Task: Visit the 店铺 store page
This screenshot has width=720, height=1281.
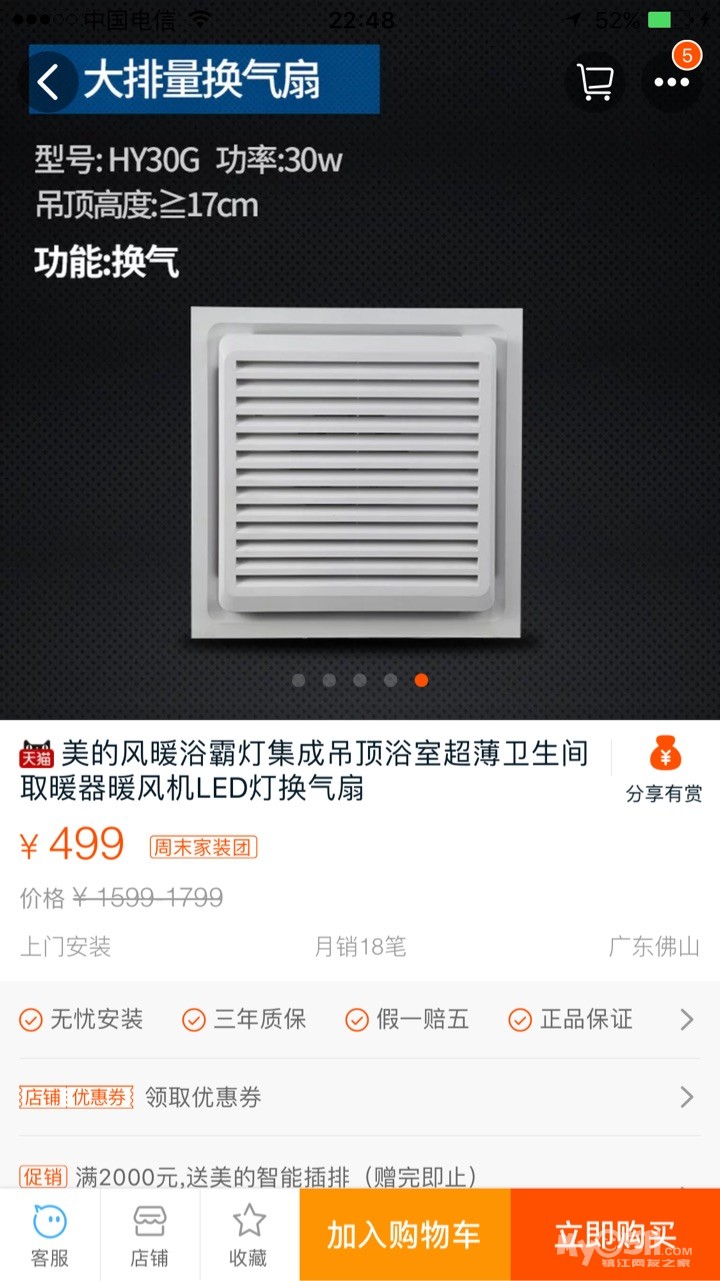Action: [150, 1235]
